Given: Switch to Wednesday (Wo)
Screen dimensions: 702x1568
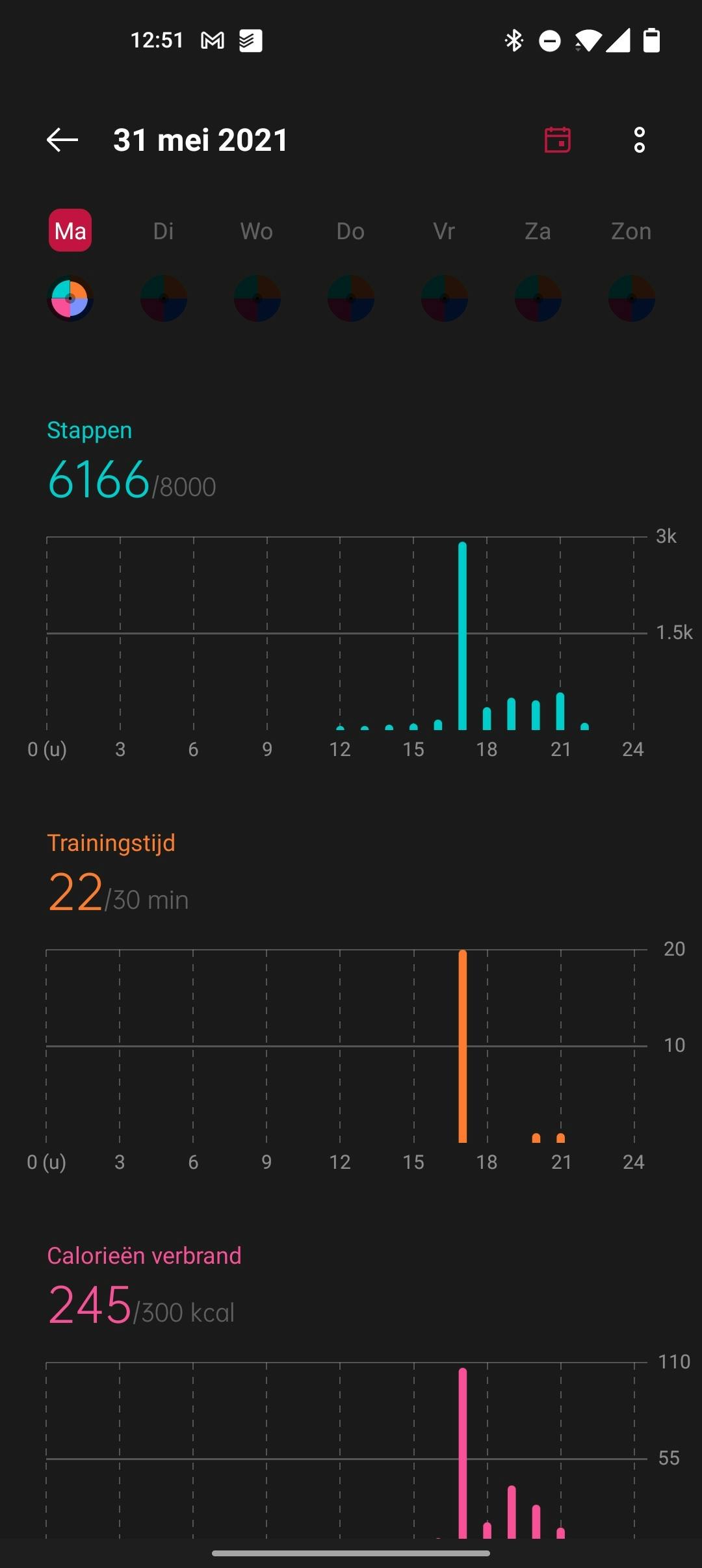Looking at the screenshot, I should (x=257, y=231).
